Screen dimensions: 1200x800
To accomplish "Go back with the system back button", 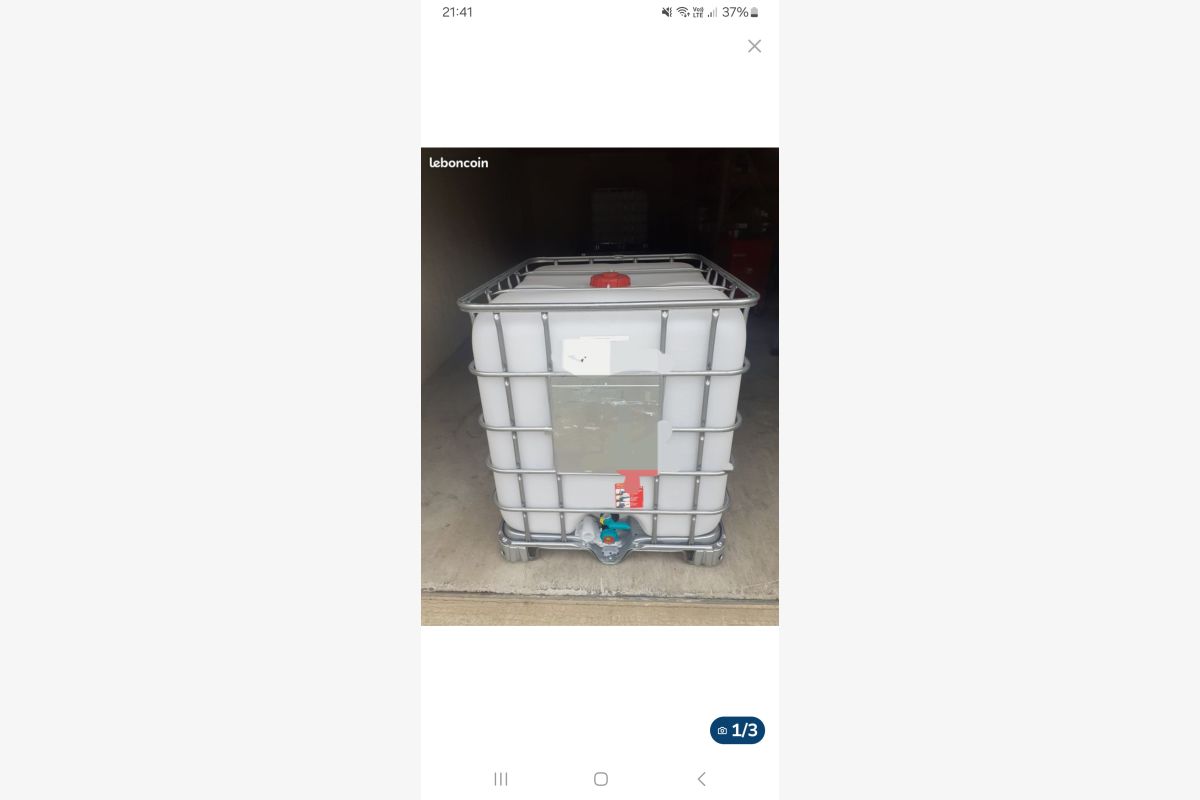I will pyautogui.click(x=701, y=779).
